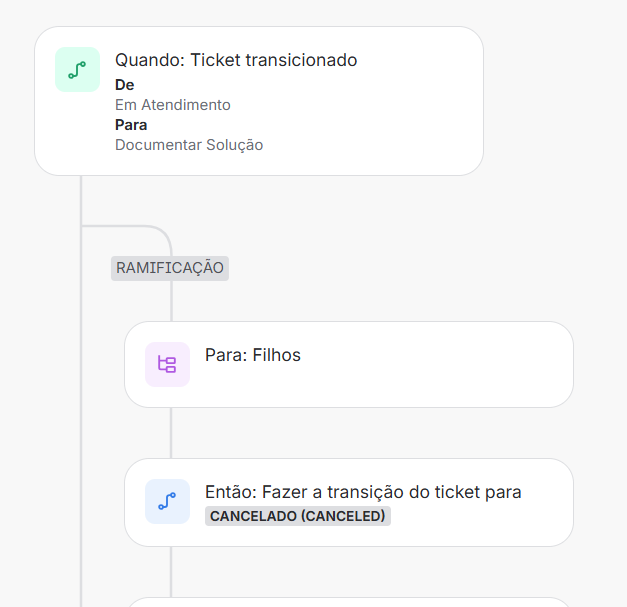This screenshot has height=607, width=627.
Task: Select the 'Para: Filhos' branch card
Action: pyautogui.click(x=348, y=364)
